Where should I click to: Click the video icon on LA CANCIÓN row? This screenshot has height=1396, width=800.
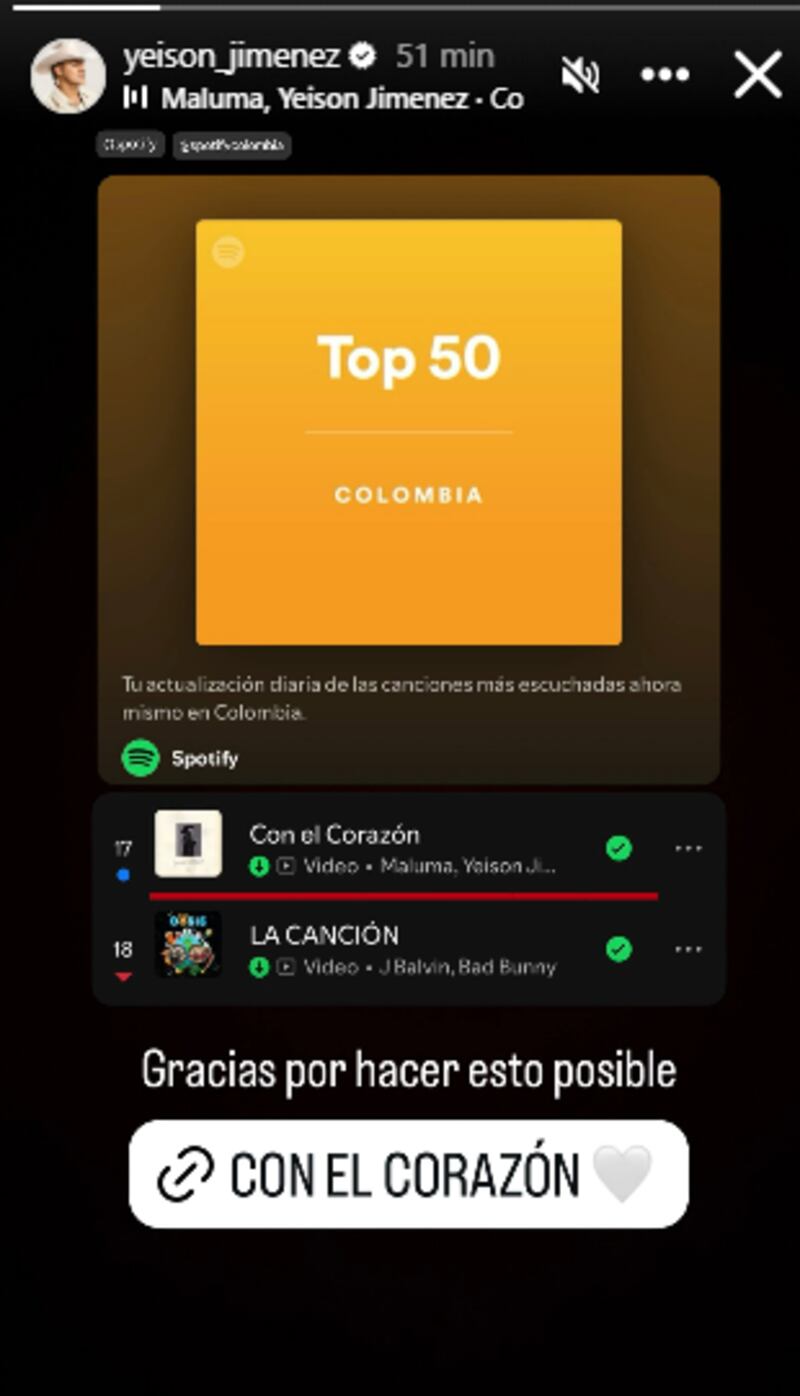tap(287, 967)
